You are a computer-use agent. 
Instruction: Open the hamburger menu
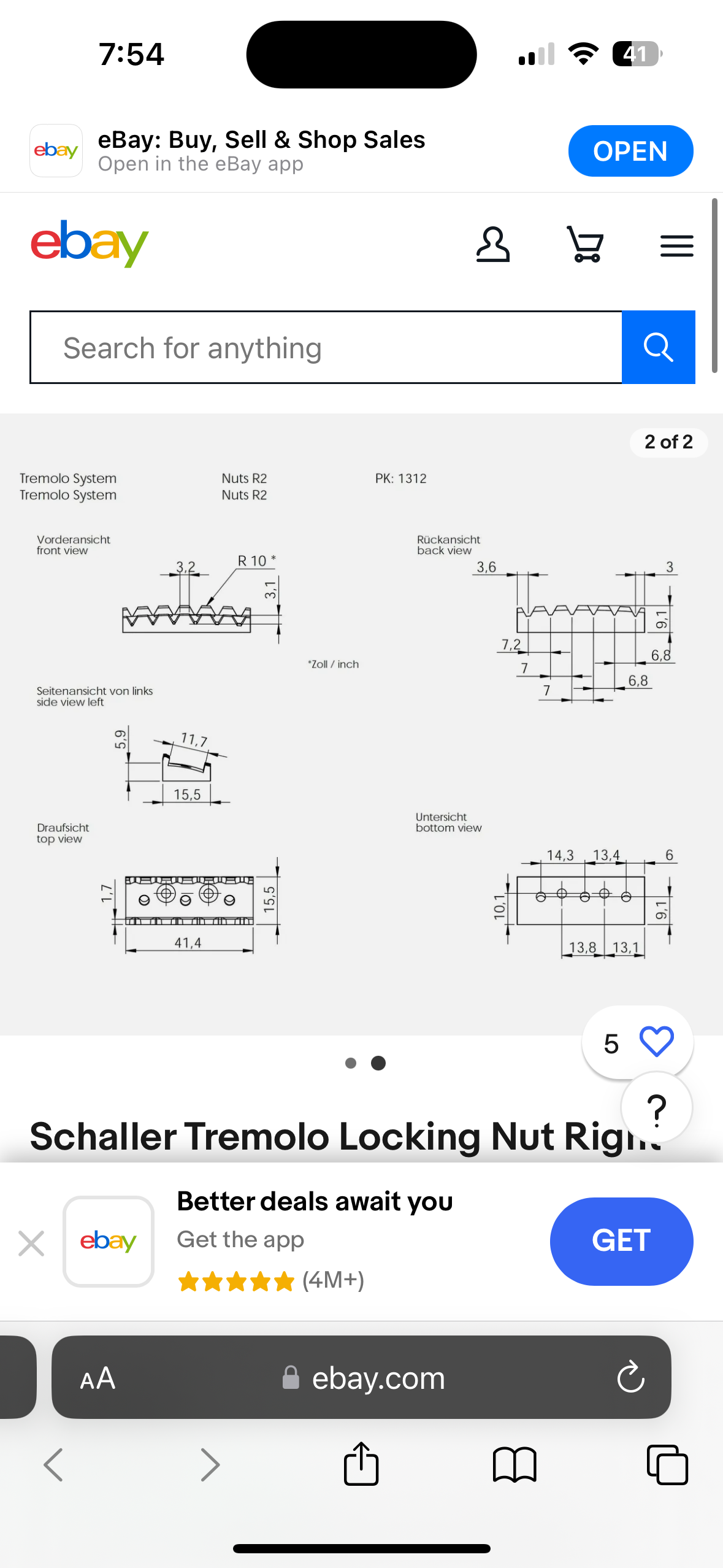coord(676,246)
